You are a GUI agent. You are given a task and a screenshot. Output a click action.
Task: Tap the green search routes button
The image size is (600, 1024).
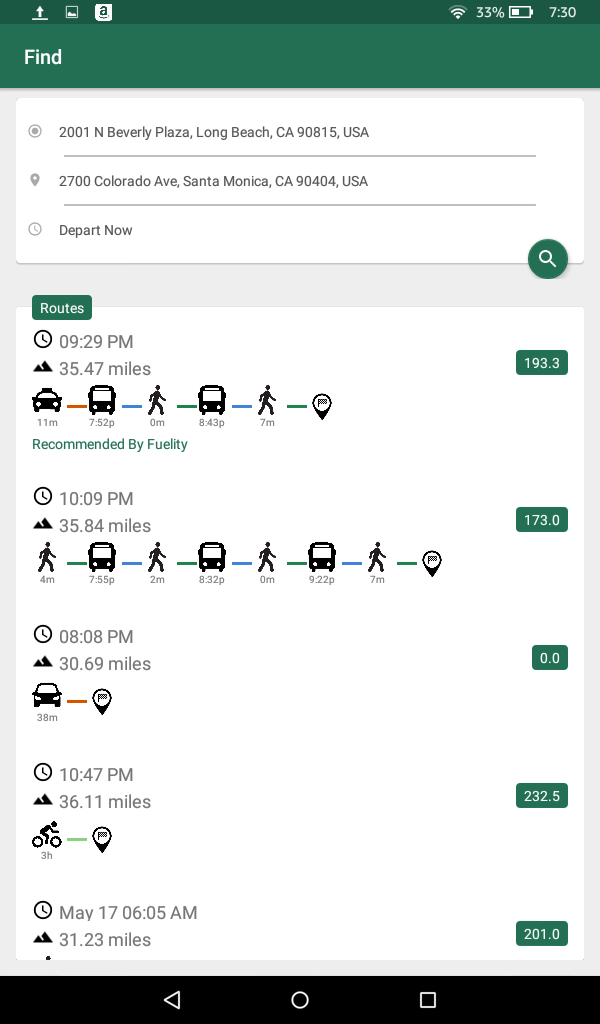click(547, 259)
